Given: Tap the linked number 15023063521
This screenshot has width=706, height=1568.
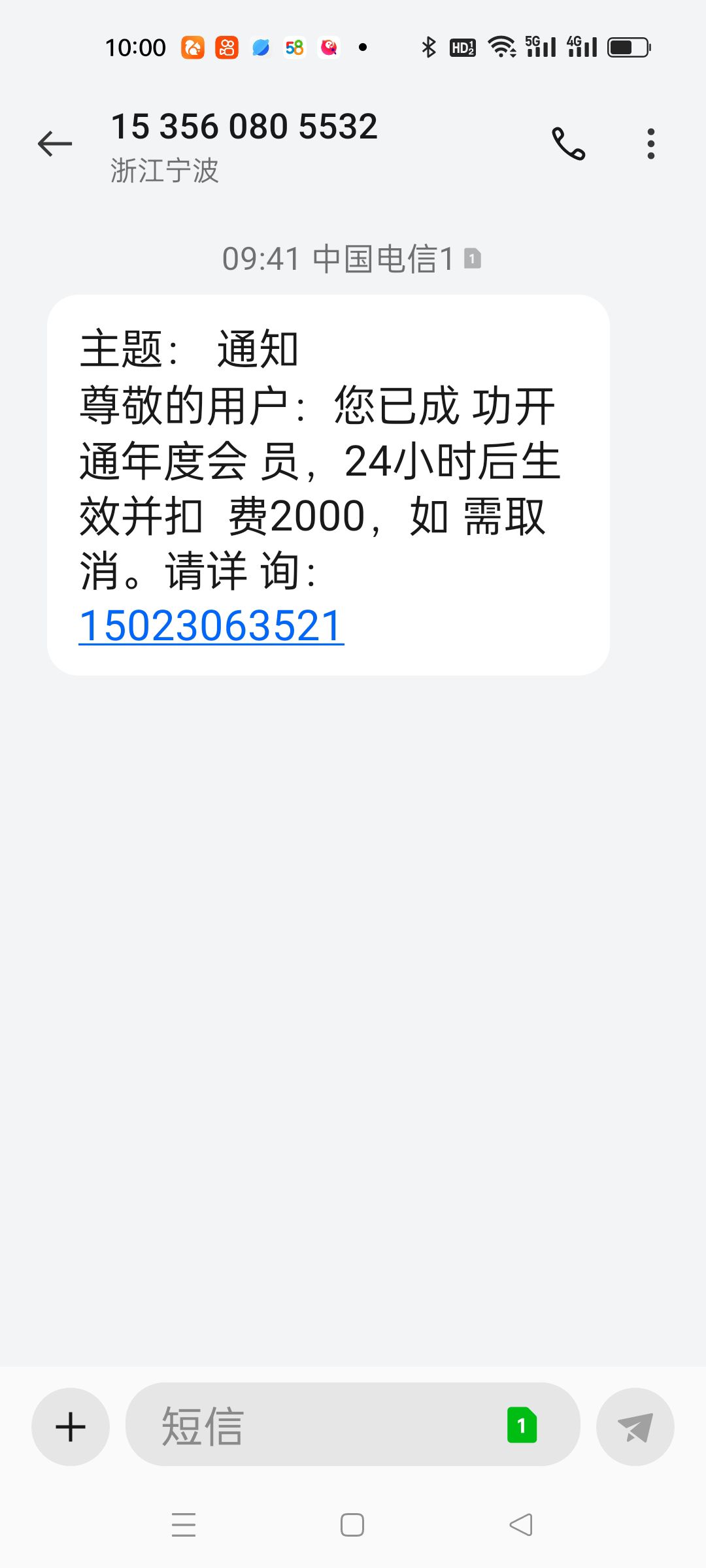Looking at the screenshot, I should [211, 625].
